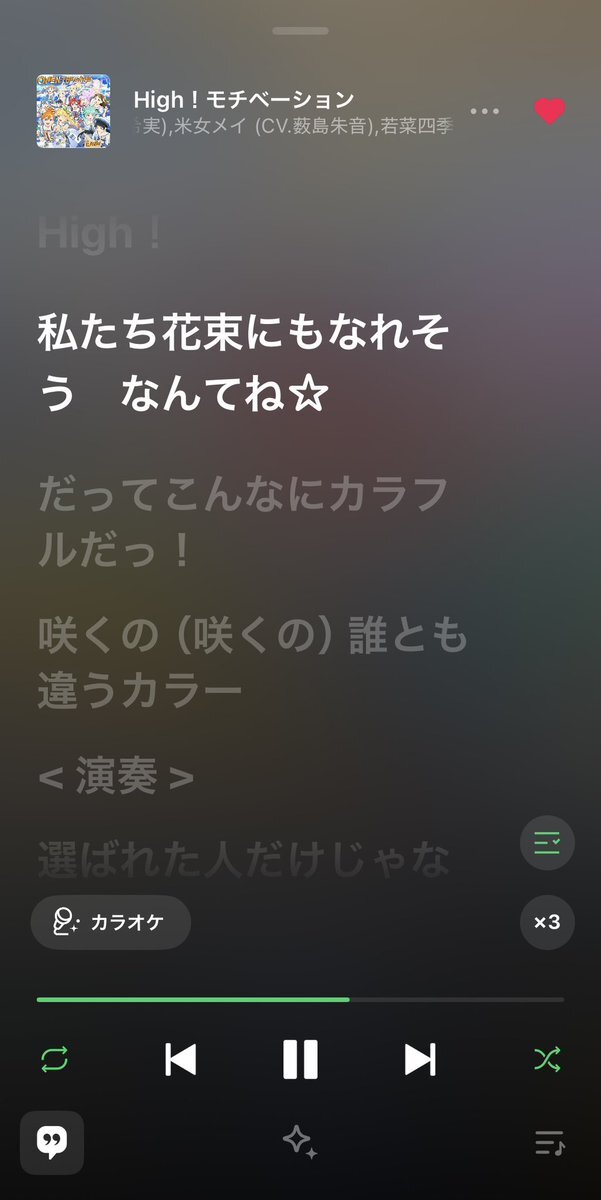Start カラオケ karaoke mode
Viewport: 601px width, 1200px height.
pos(111,922)
